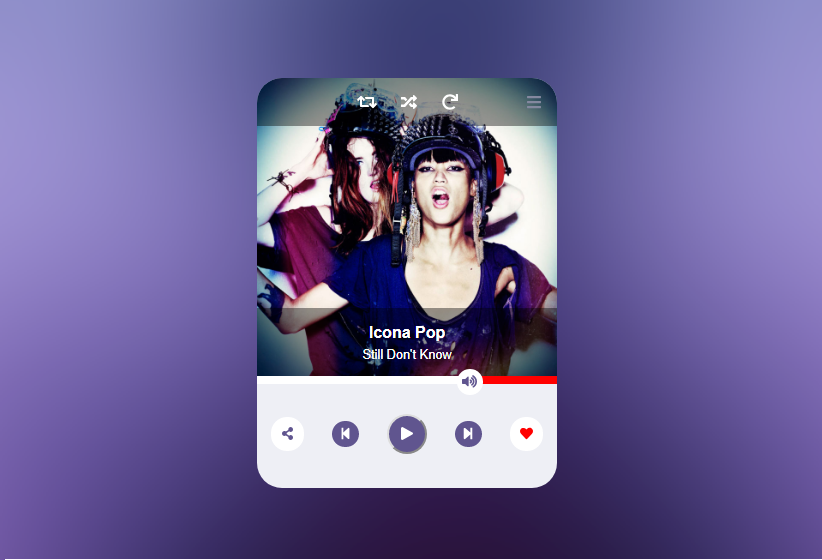Screen dimensions: 822x560
Task: Open the hamburger menu
Action: click(534, 102)
